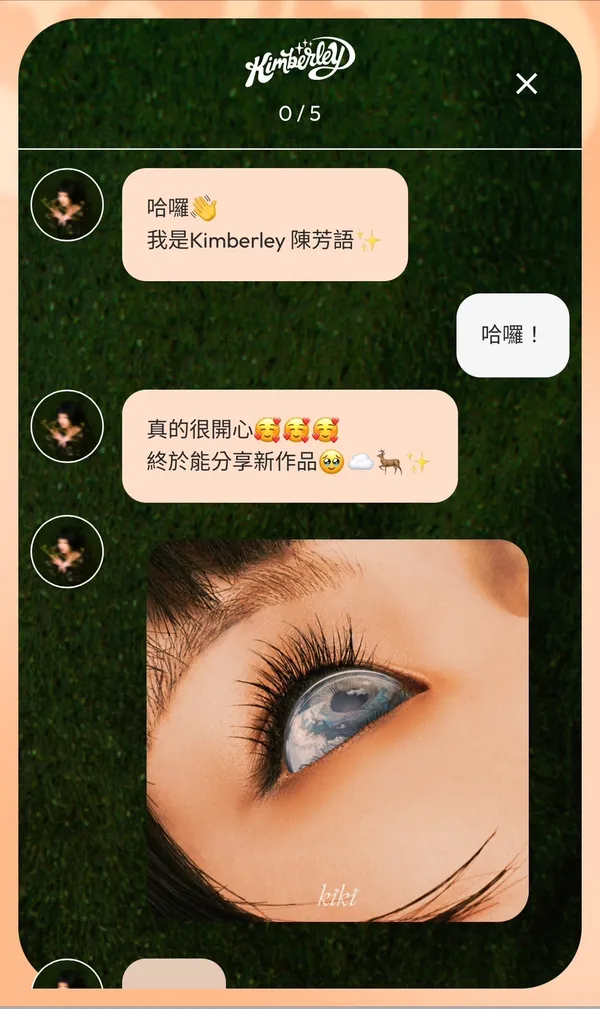Close the Kimberley chat overlay
This screenshot has height=1009, width=600.
point(526,84)
